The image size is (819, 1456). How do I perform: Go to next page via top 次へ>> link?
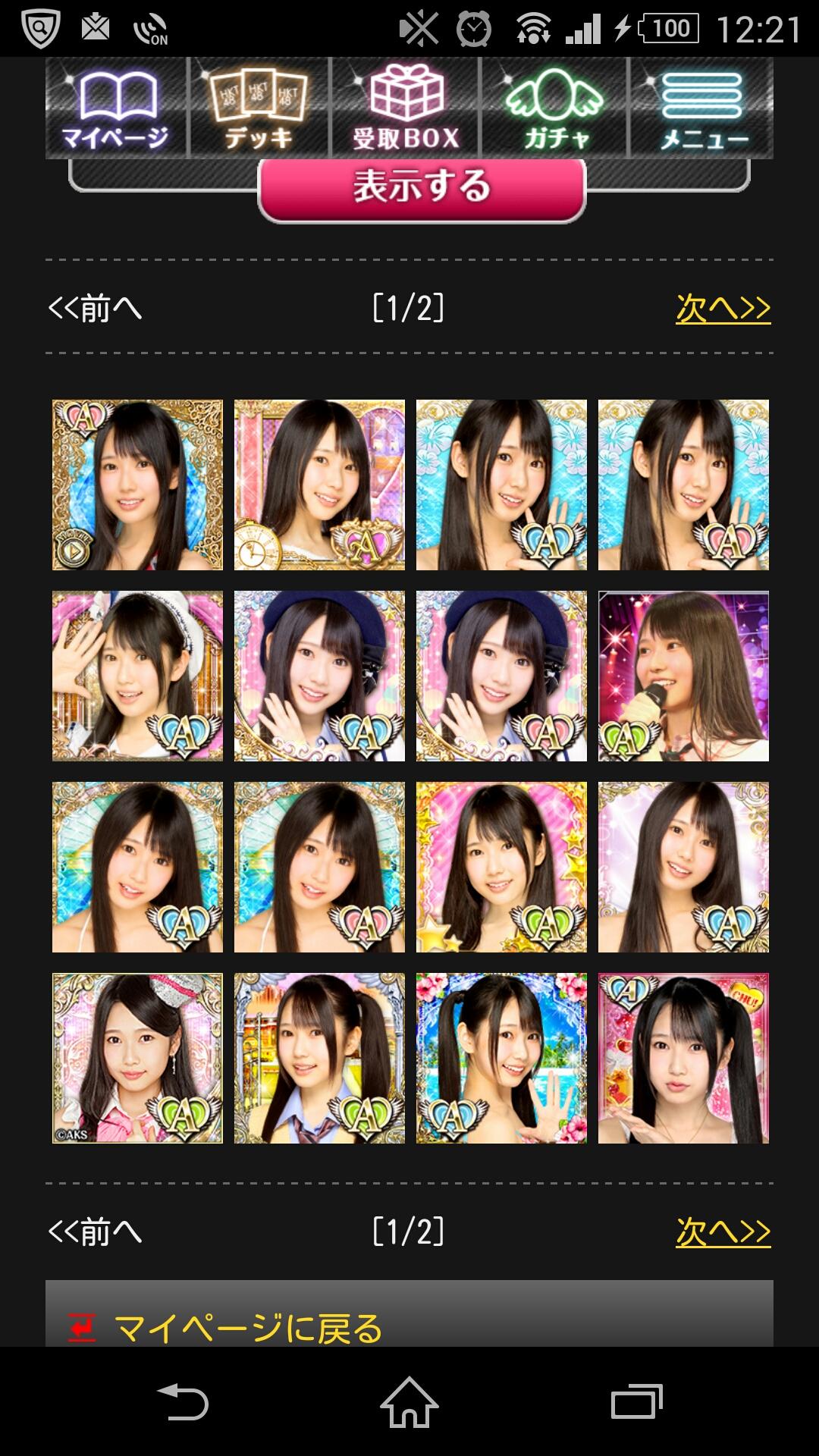tap(723, 309)
